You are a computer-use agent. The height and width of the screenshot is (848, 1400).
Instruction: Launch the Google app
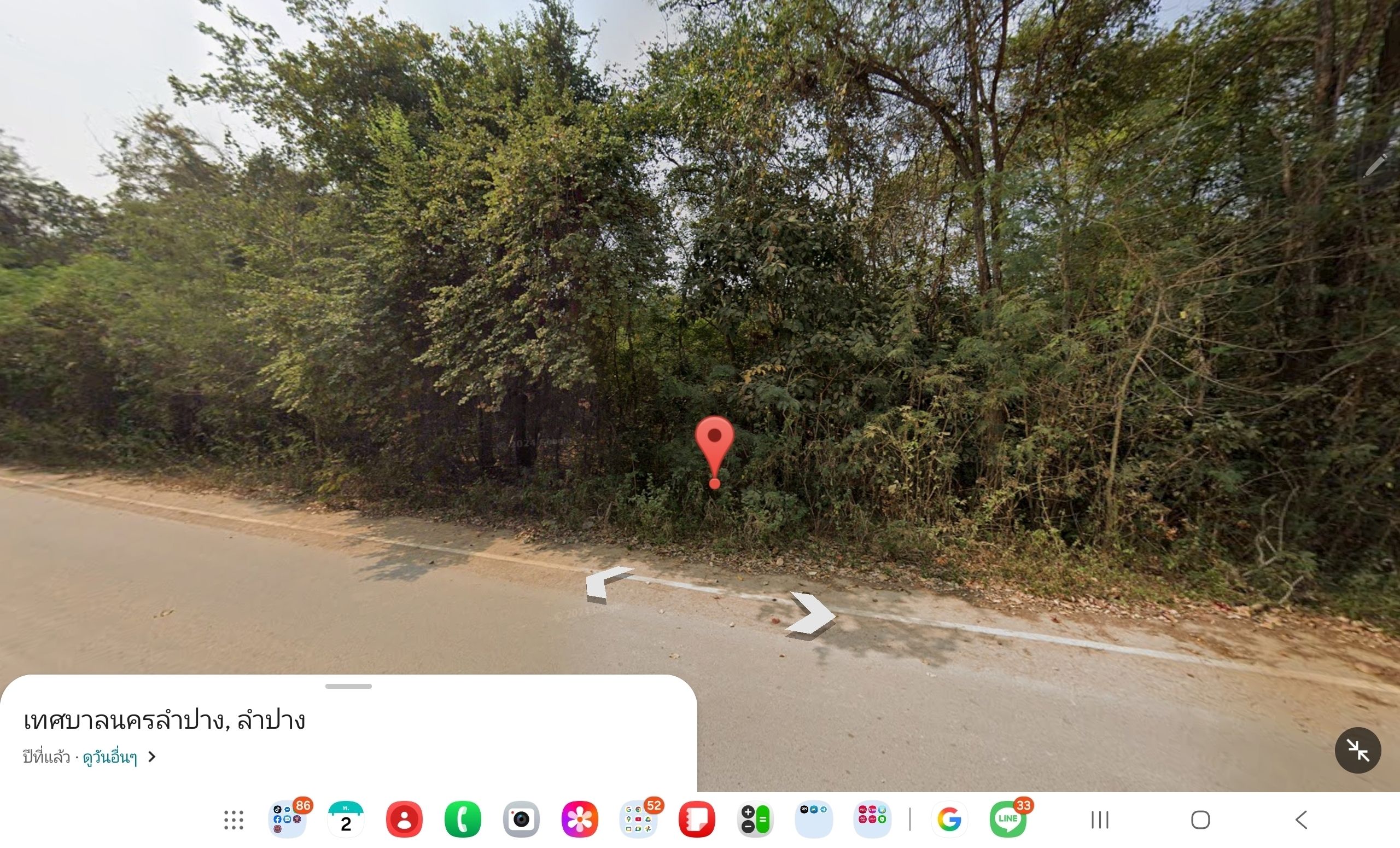[x=949, y=820]
